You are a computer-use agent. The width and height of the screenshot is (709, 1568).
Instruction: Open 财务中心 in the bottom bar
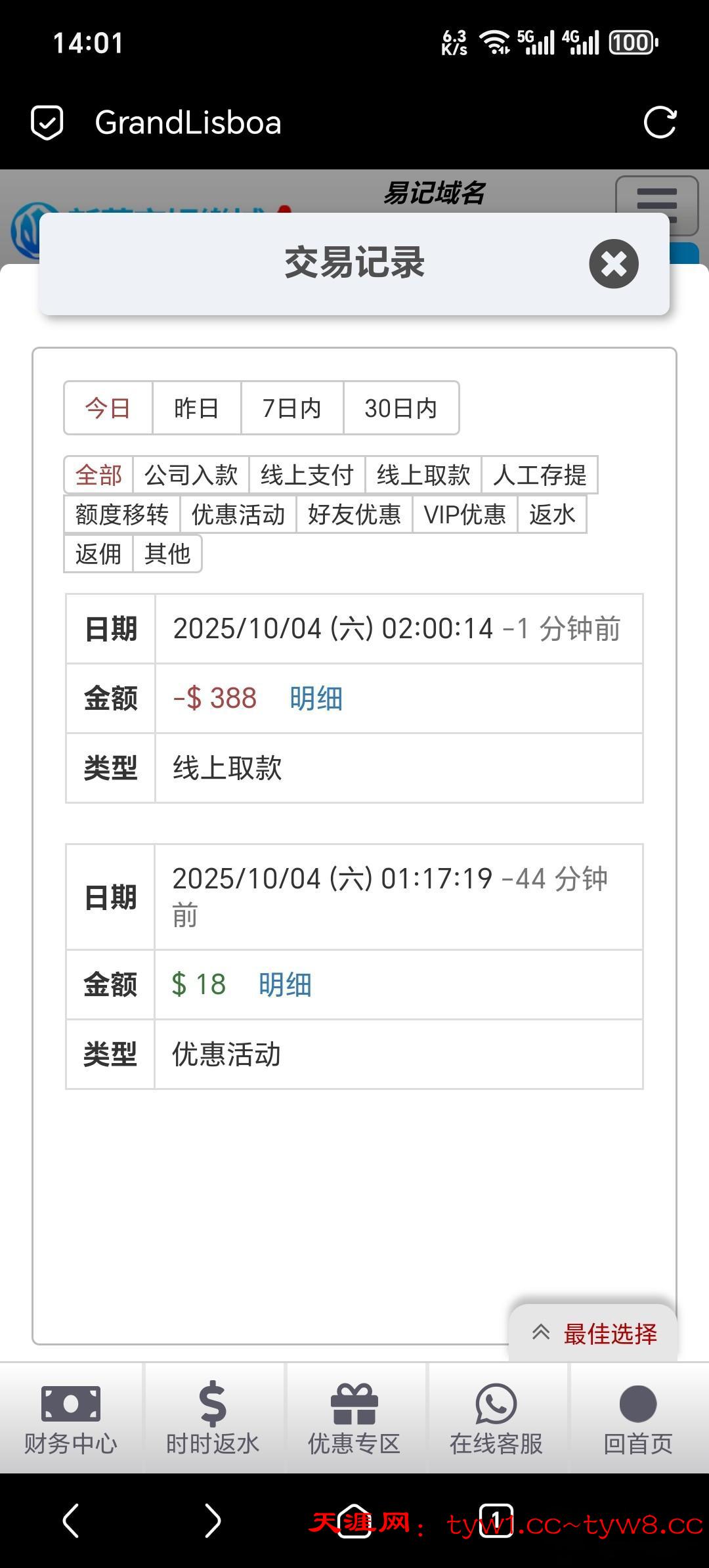point(71,1418)
